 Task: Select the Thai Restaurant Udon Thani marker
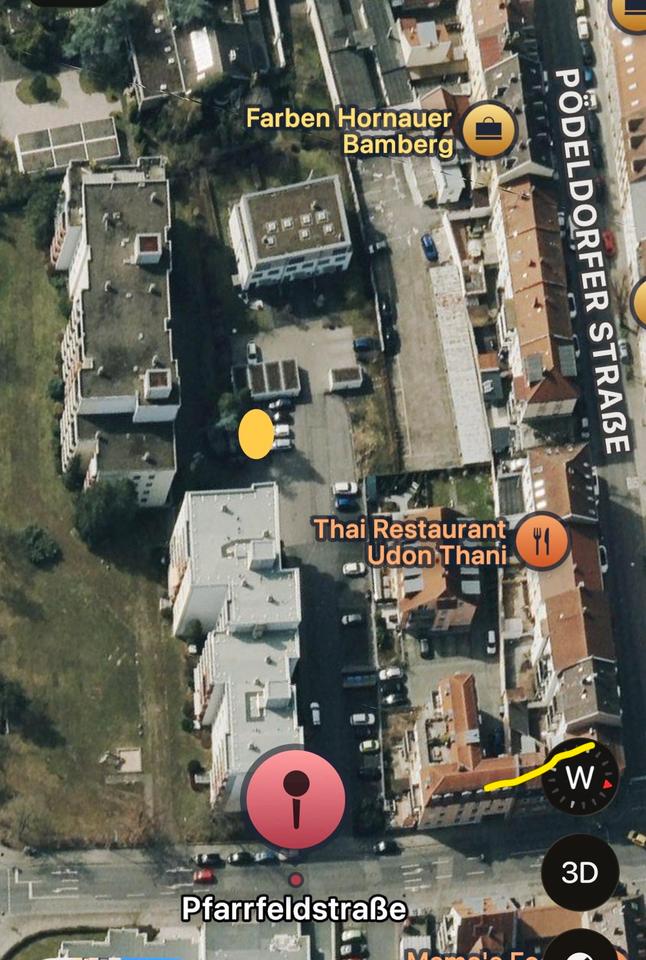click(x=542, y=541)
